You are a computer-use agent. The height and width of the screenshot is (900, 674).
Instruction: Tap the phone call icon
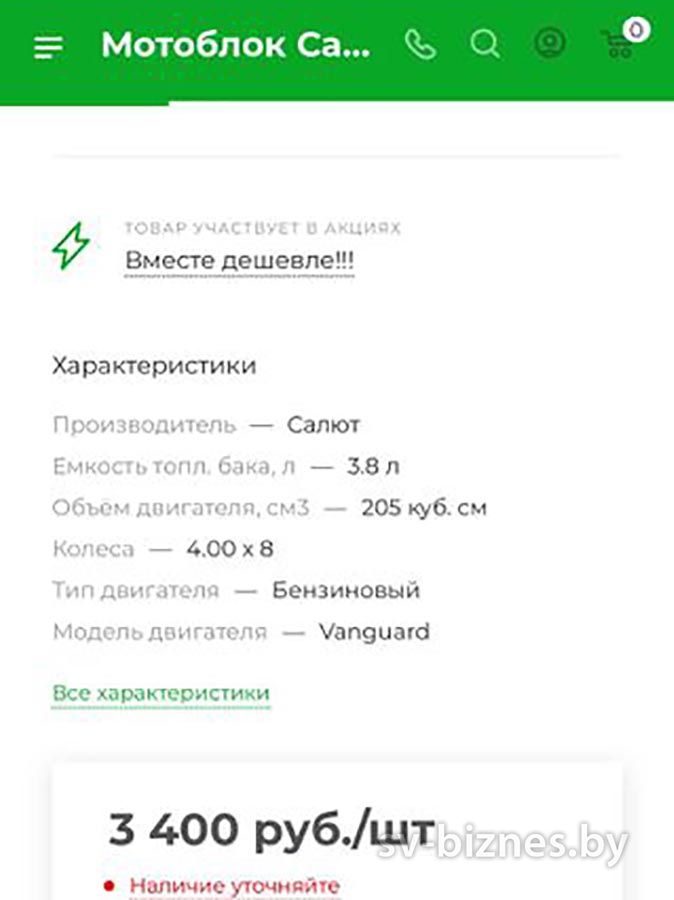(420, 45)
